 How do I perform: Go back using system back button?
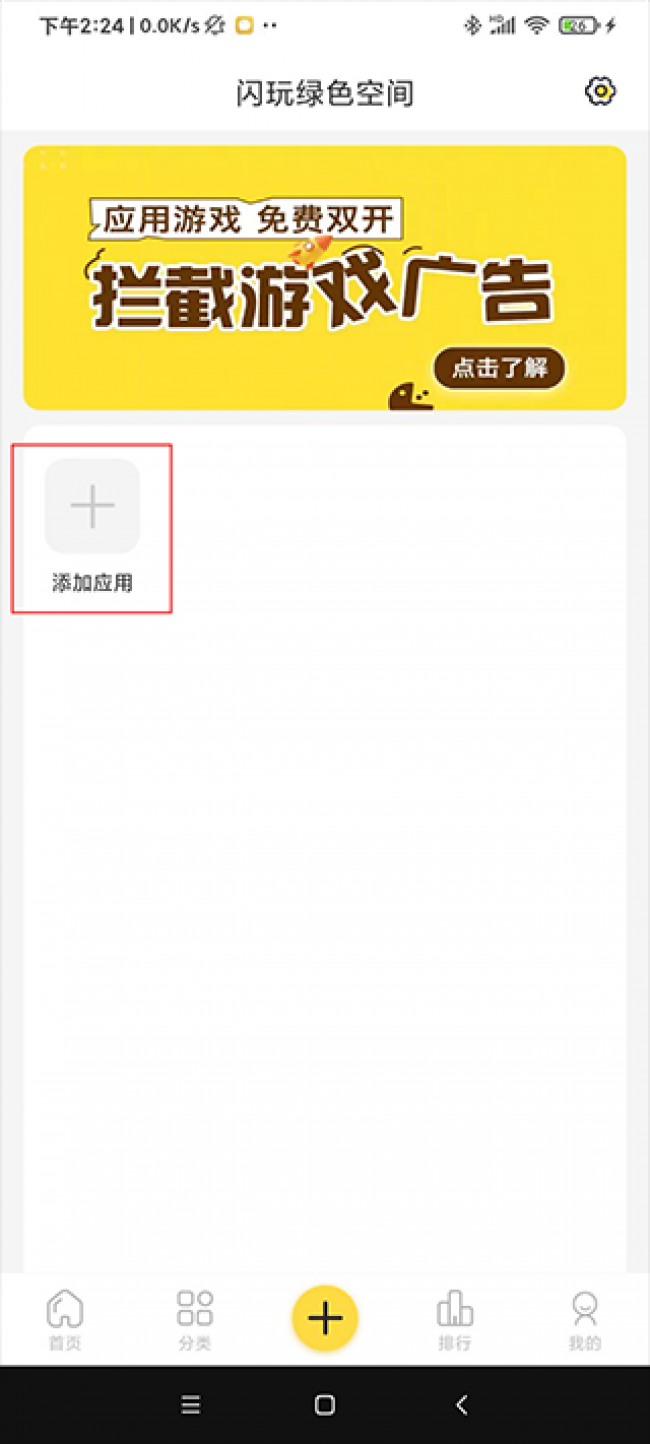point(461,1405)
